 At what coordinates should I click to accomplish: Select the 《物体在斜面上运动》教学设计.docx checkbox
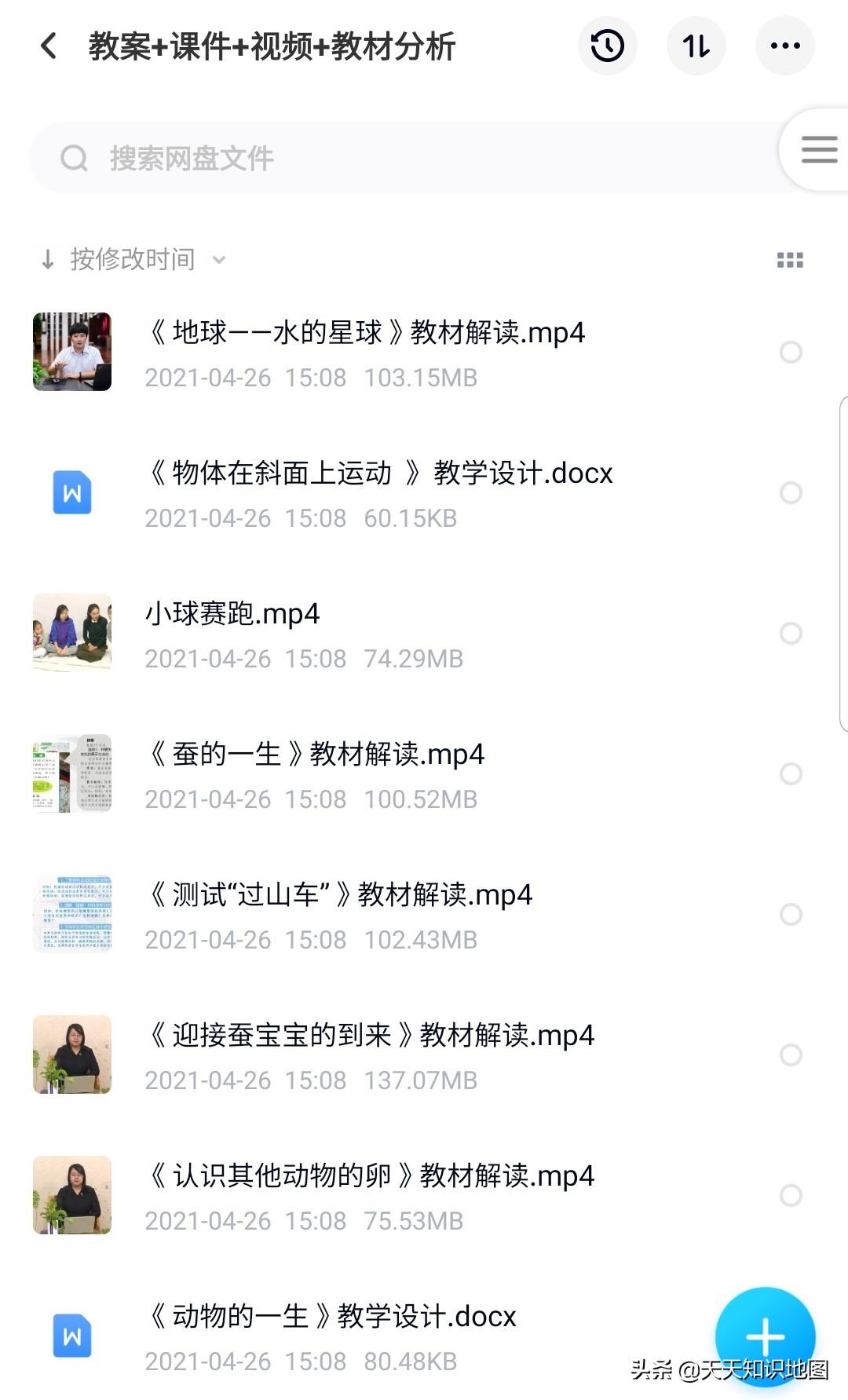[x=791, y=493]
